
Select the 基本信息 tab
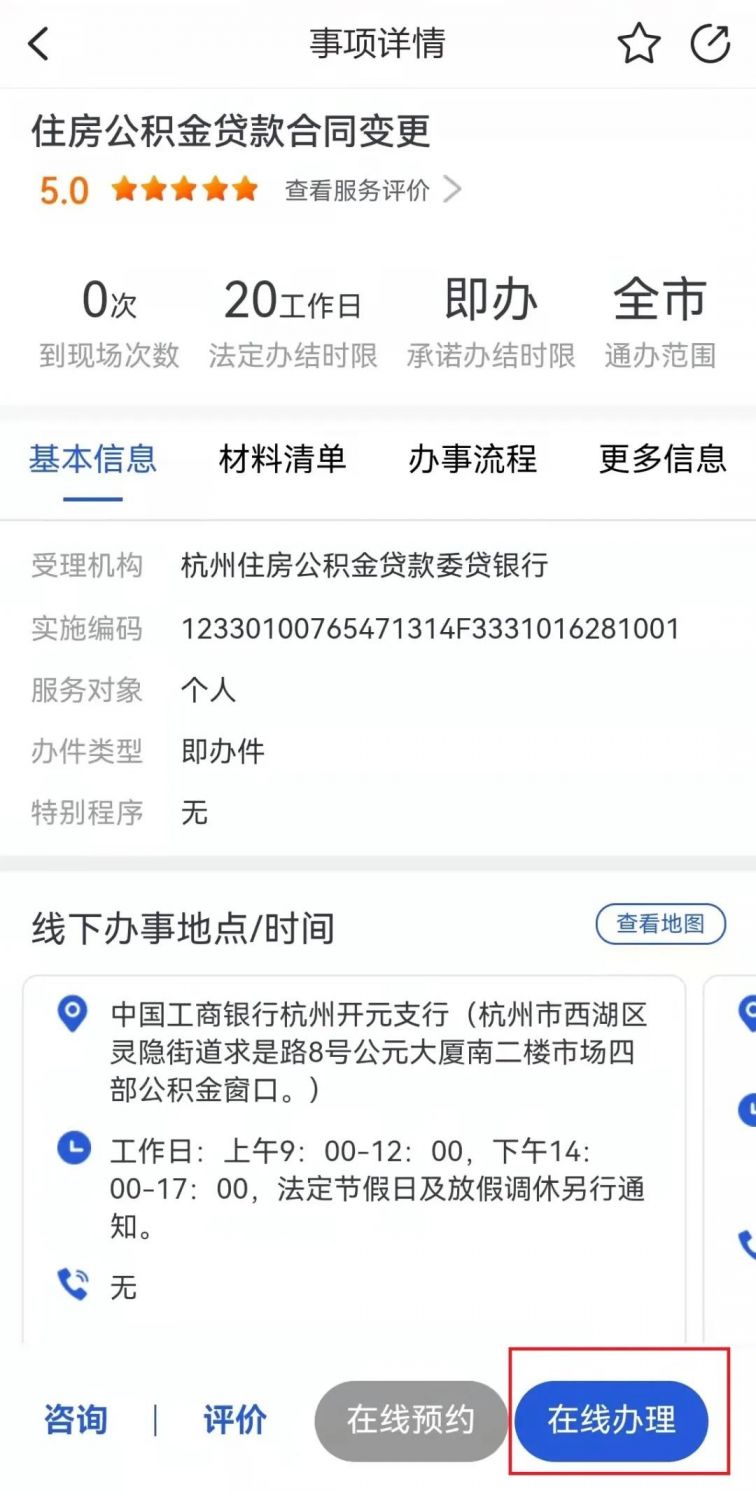[93, 459]
